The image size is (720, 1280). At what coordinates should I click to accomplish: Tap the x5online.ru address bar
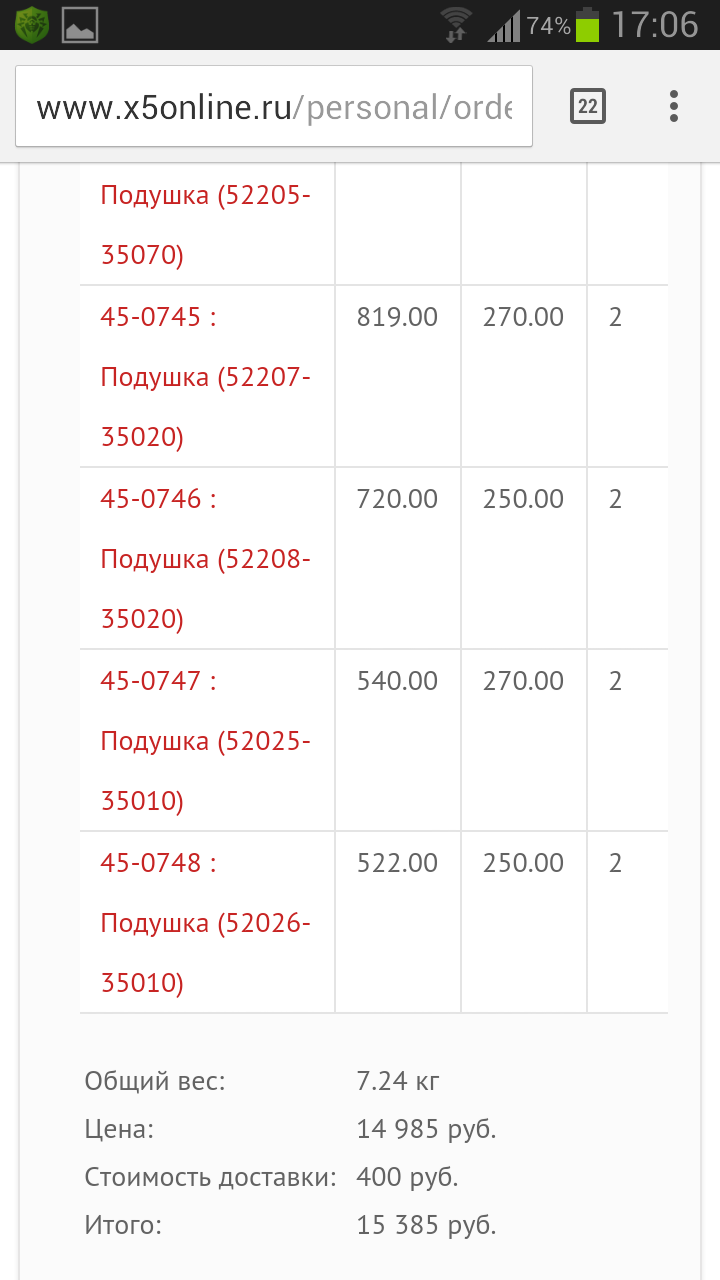coord(274,107)
